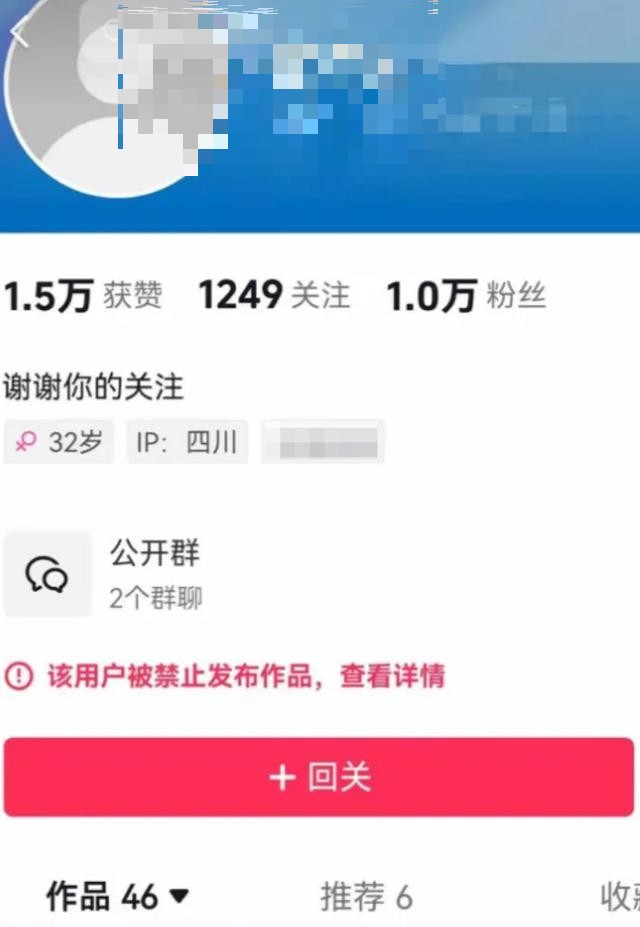Screen dimensions: 640x927
Task: View the 1249 关注 following list
Action: point(274,296)
